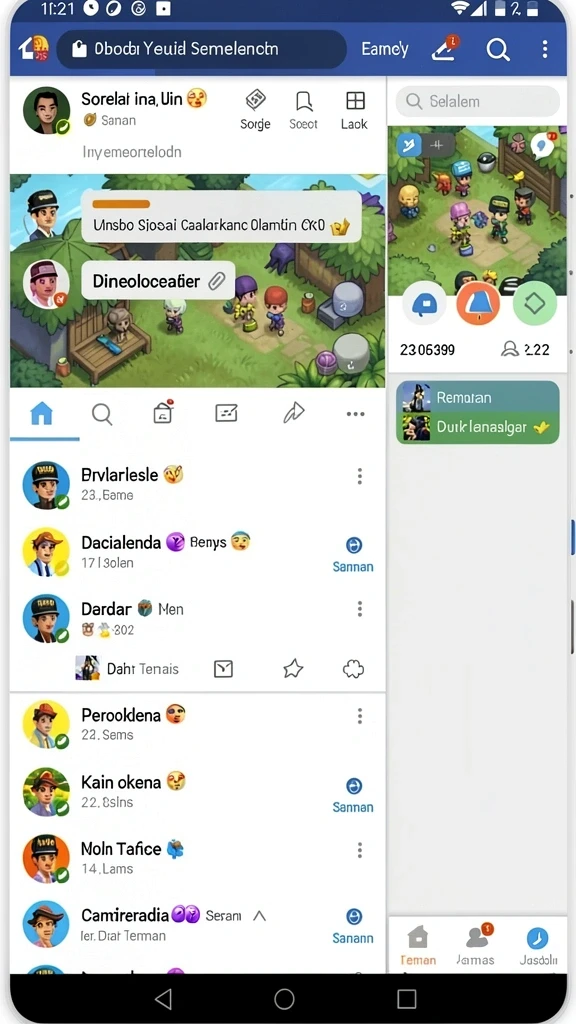
Task: Open the top bar overflow menu
Action: pos(545,50)
